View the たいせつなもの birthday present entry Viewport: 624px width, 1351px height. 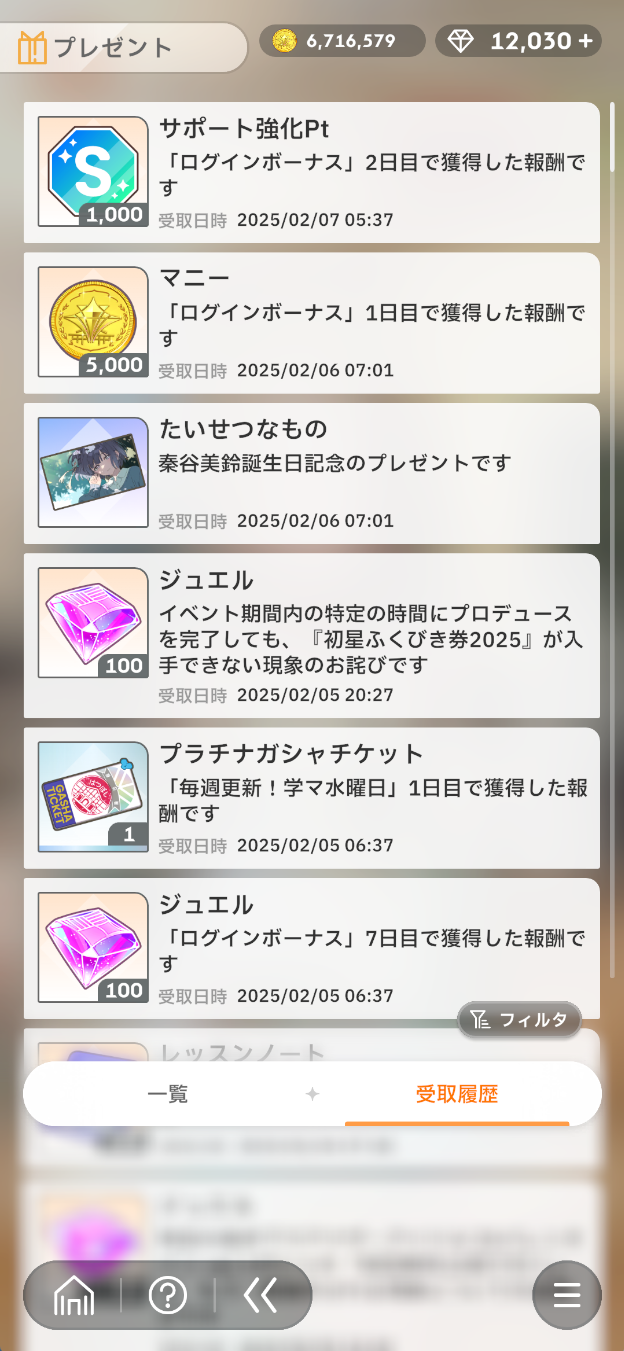pos(312,473)
